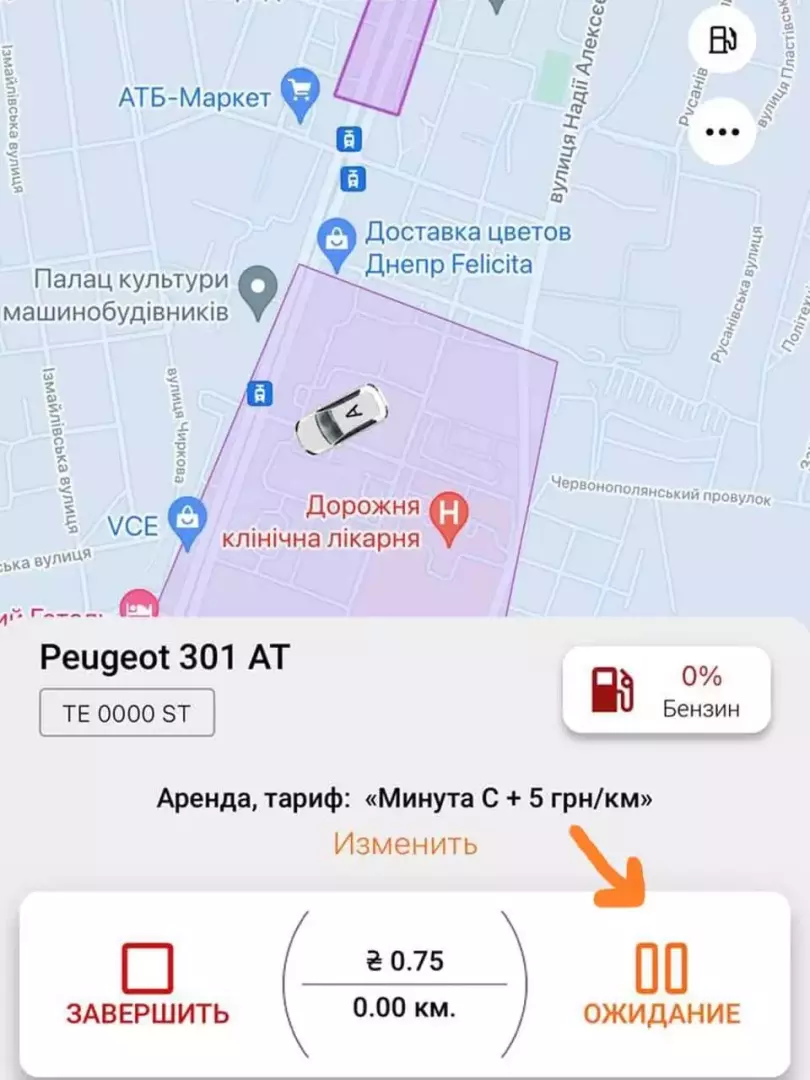Screen dimensions: 810x1080
Task: Tap the Дорожня клінічна лікарня pin
Action: (448, 521)
